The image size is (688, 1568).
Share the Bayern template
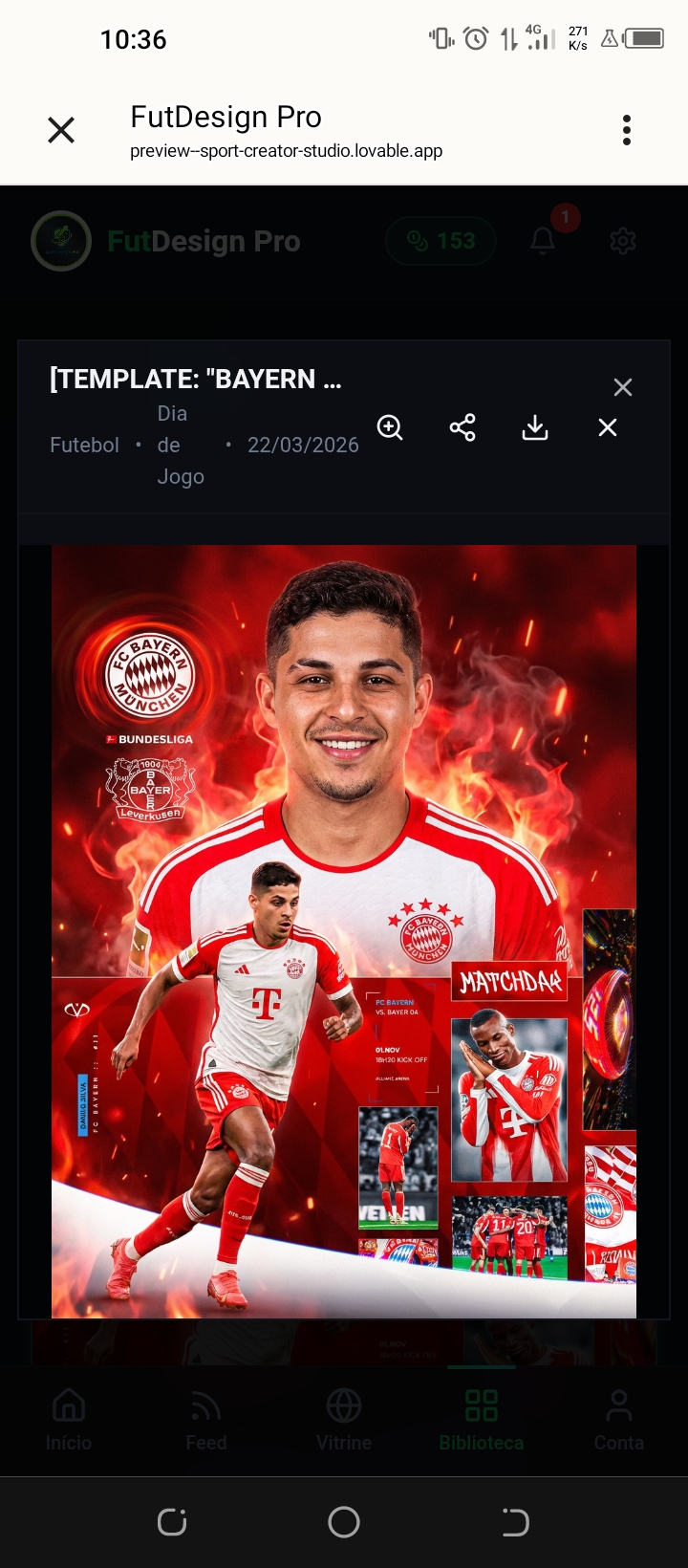tap(462, 427)
